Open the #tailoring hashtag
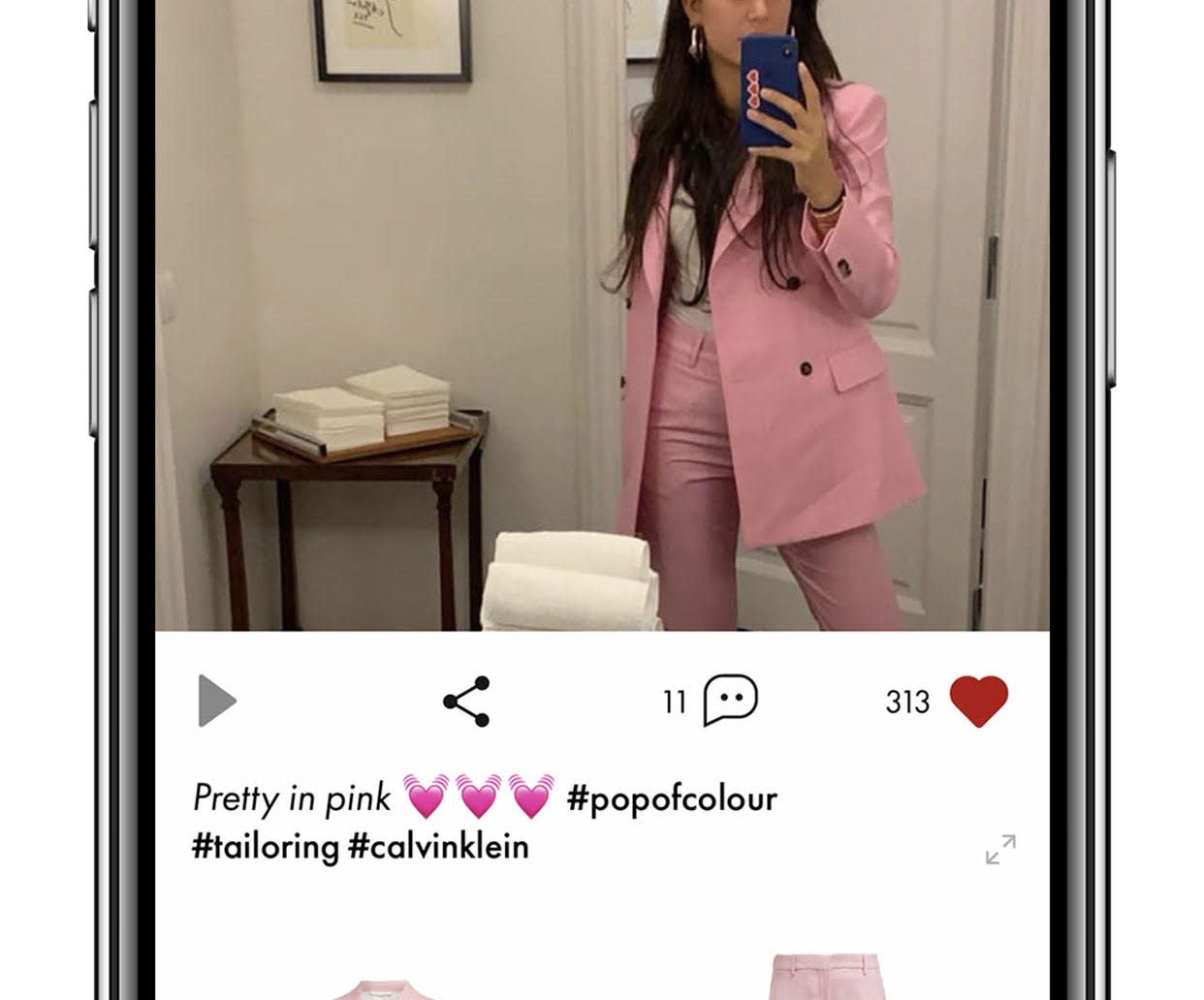Viewport: 1204px width, 1000px height. tap(265, 847)
